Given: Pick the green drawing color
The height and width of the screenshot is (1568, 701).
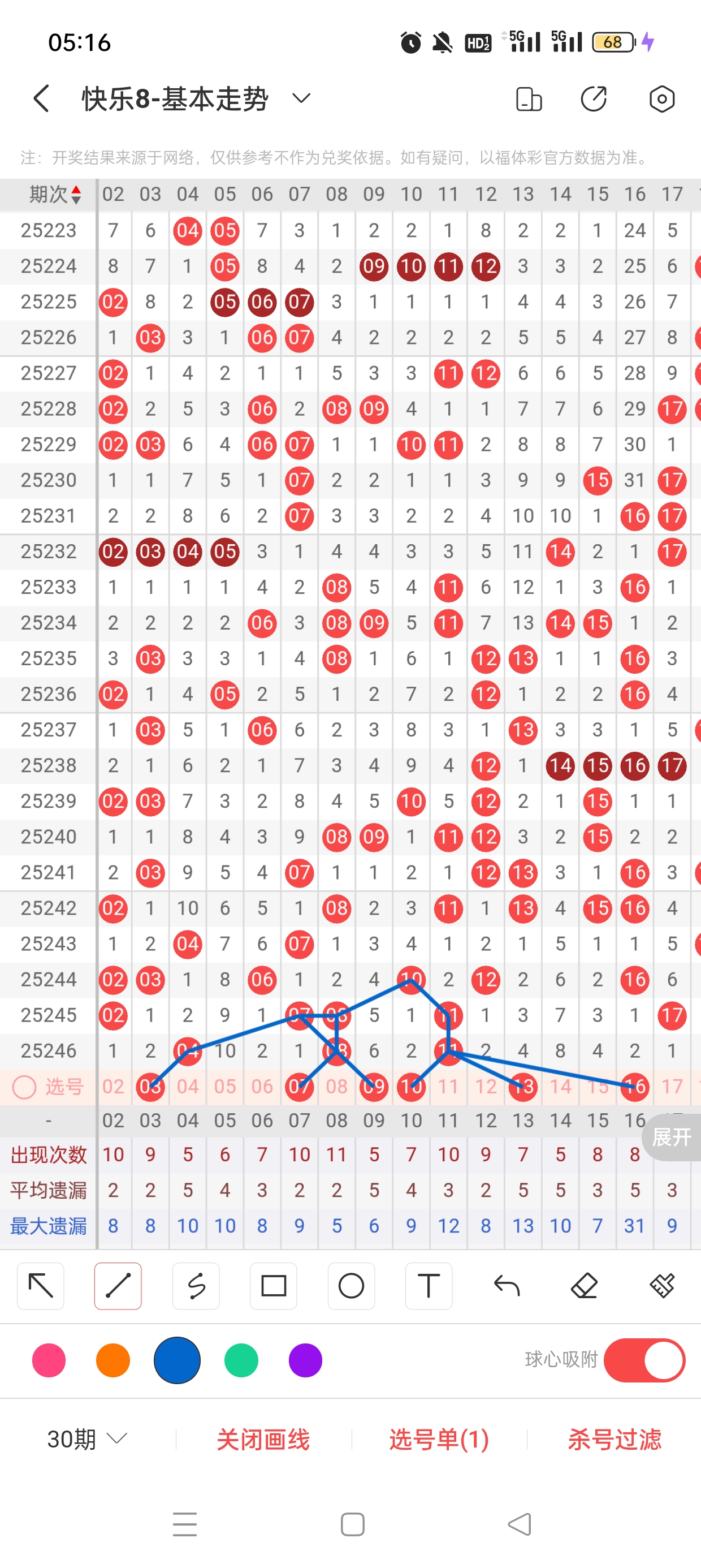Looking at the screenshot, I should [x=241, y=1360].
